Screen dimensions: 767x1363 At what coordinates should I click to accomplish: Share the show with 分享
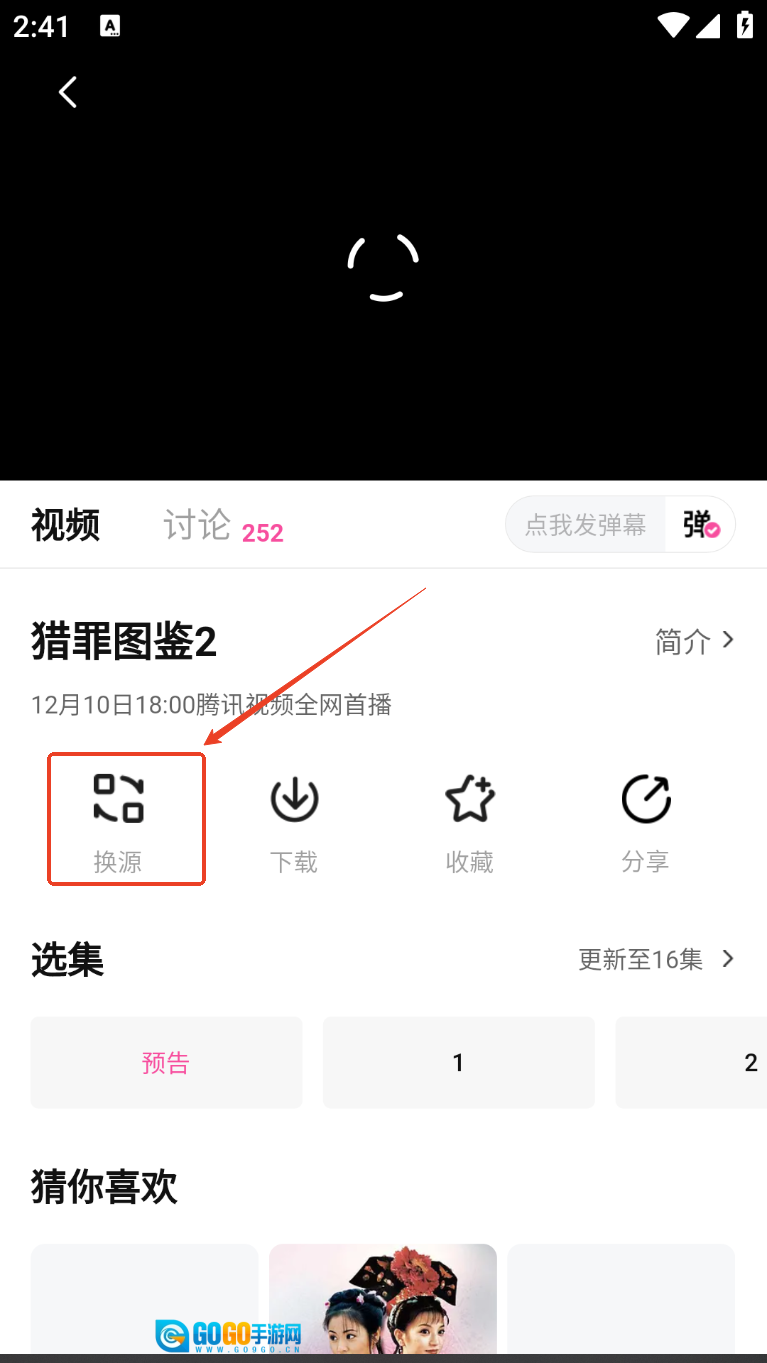tap(646, 819)
